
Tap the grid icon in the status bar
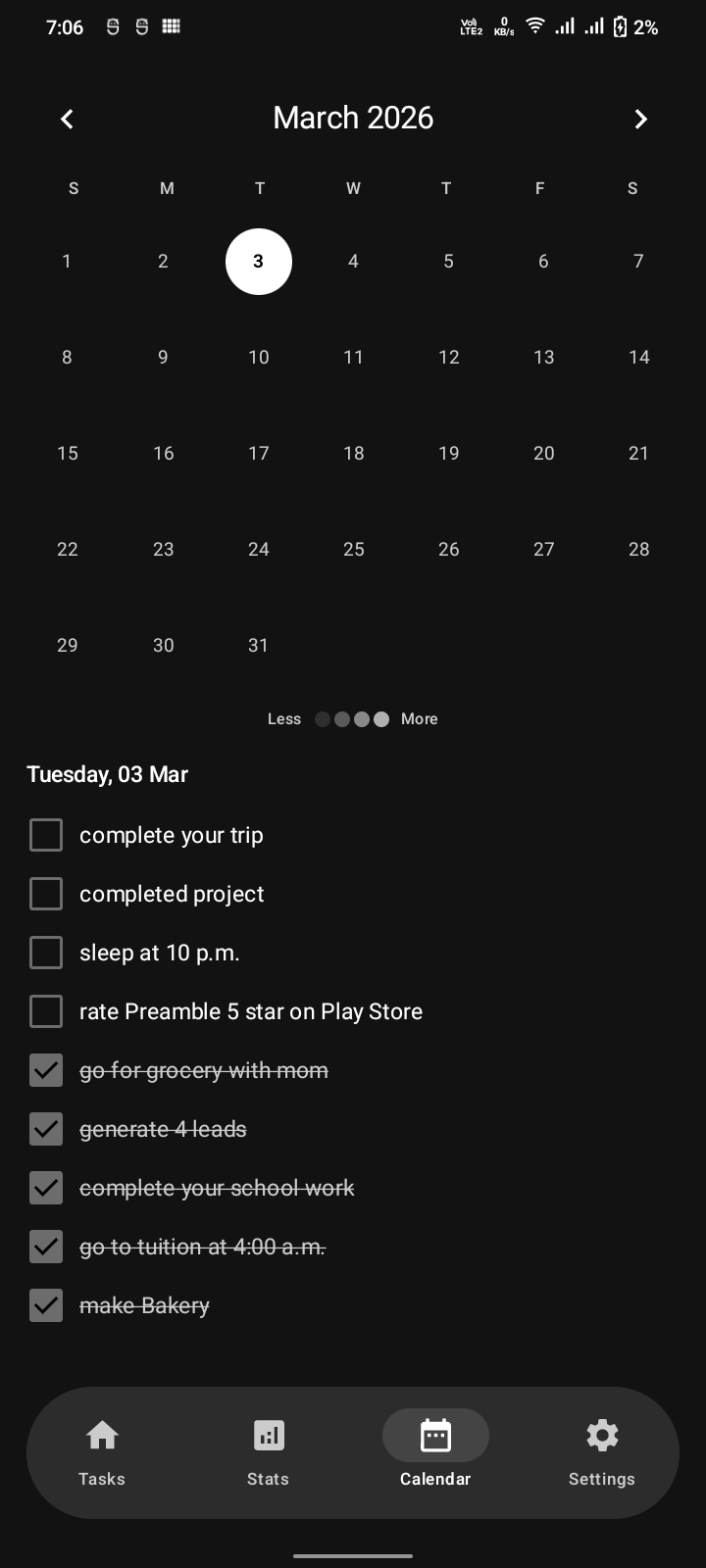click(x=171, y=26)
